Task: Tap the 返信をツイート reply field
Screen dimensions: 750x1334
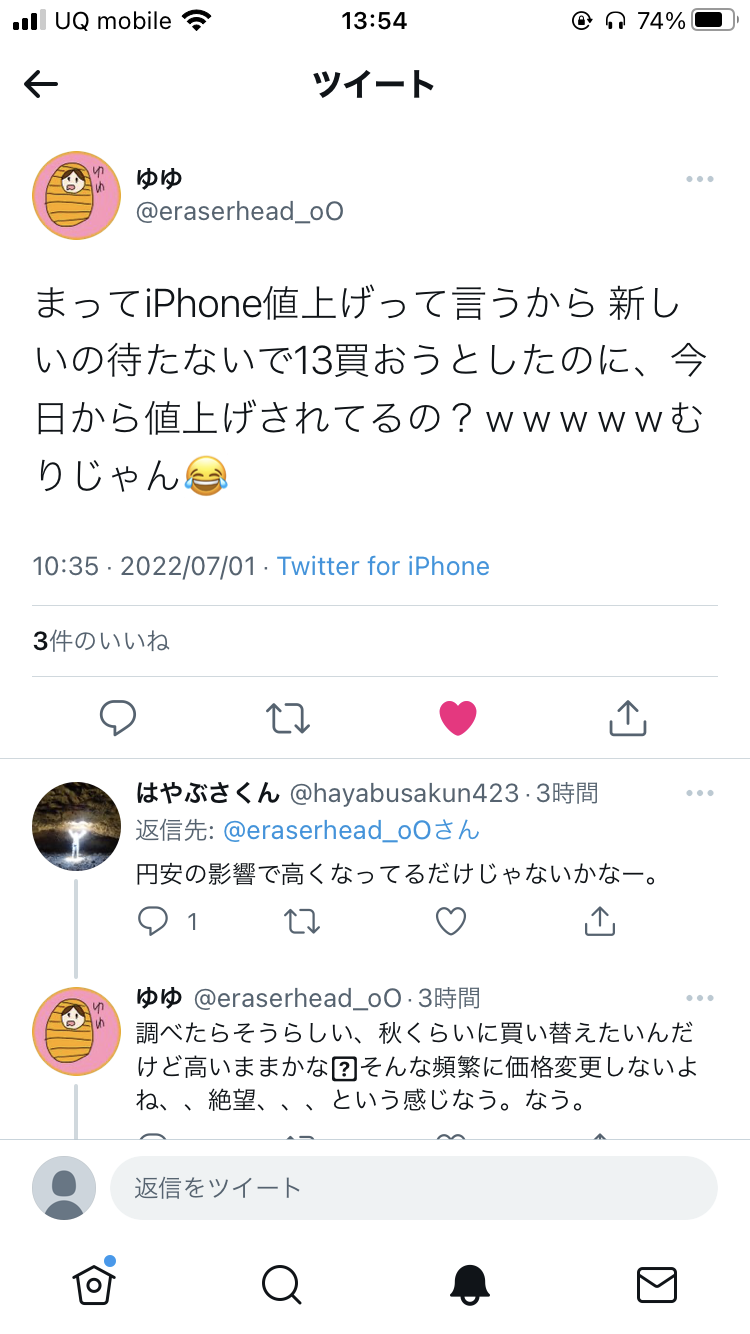Action: point(414,1188)
